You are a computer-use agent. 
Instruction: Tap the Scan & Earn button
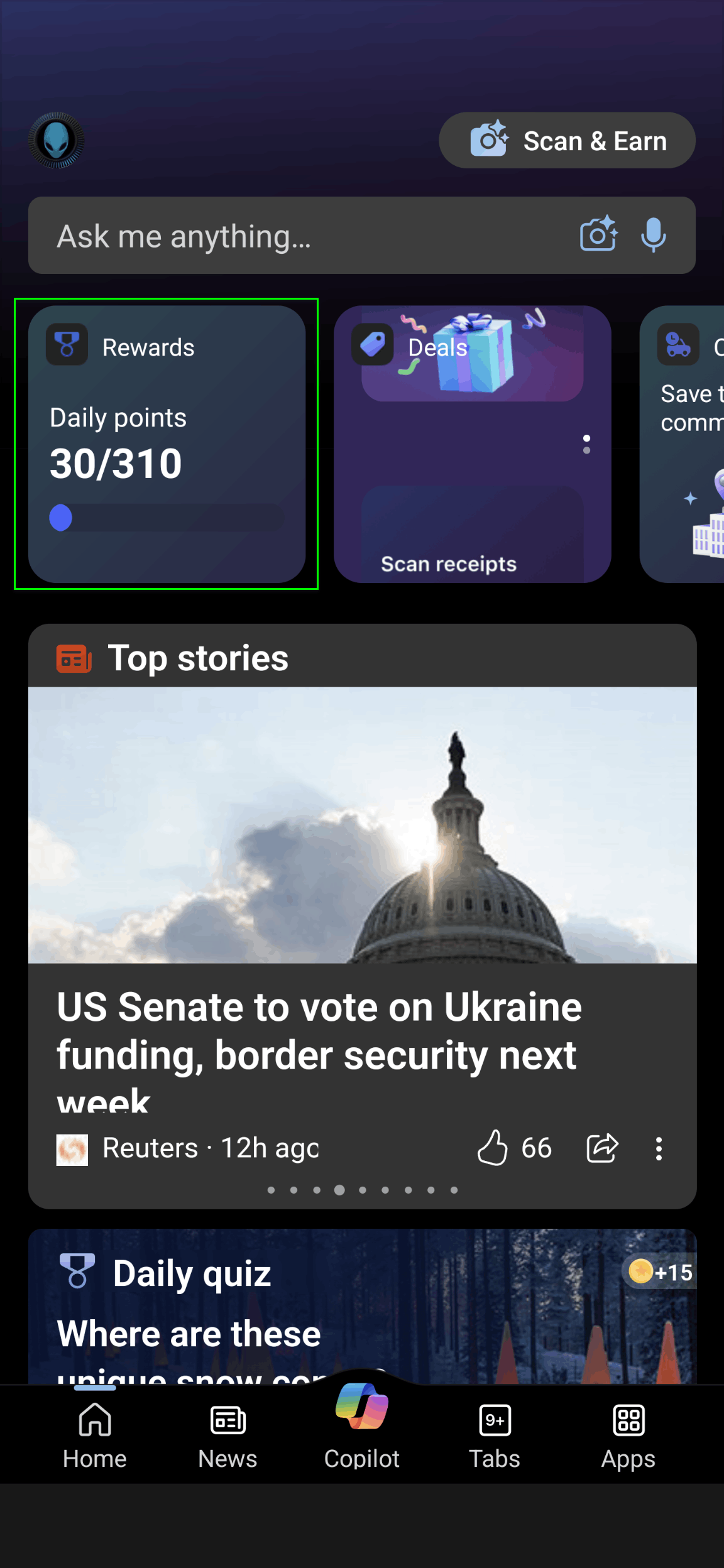(567, 141)
